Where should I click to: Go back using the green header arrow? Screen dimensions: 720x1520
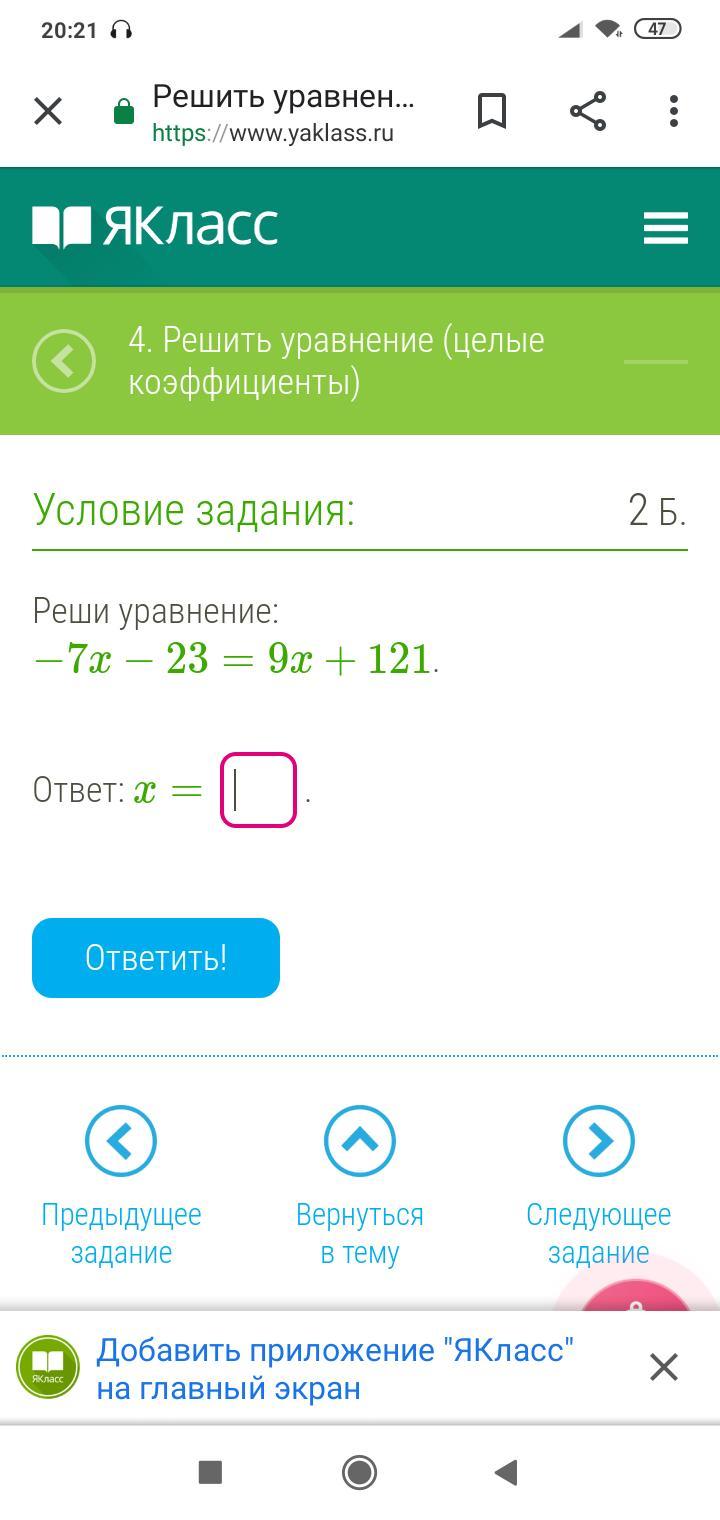coord(64,361)
